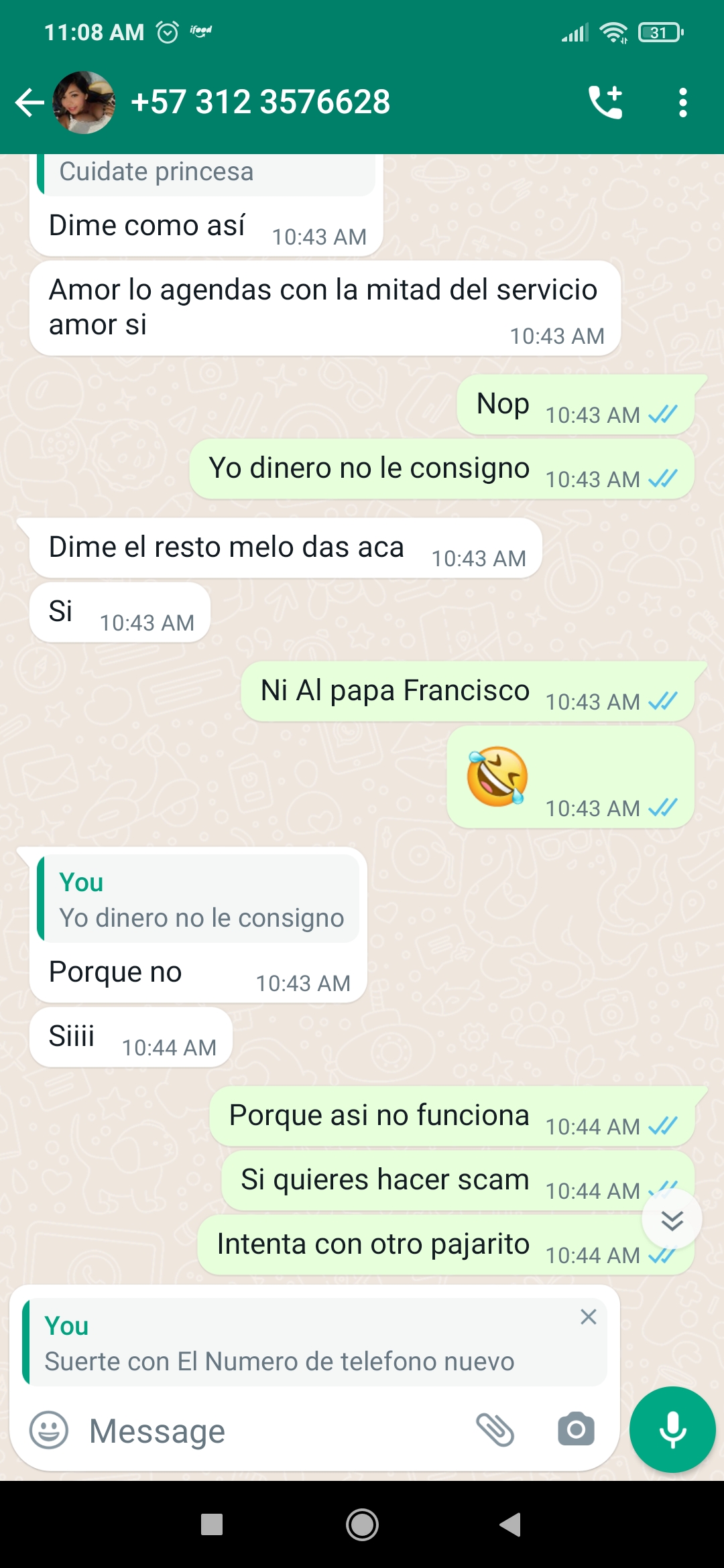Open contact info for +57 312 3576628
724x1568 pixels.
[x=260, y=103]
